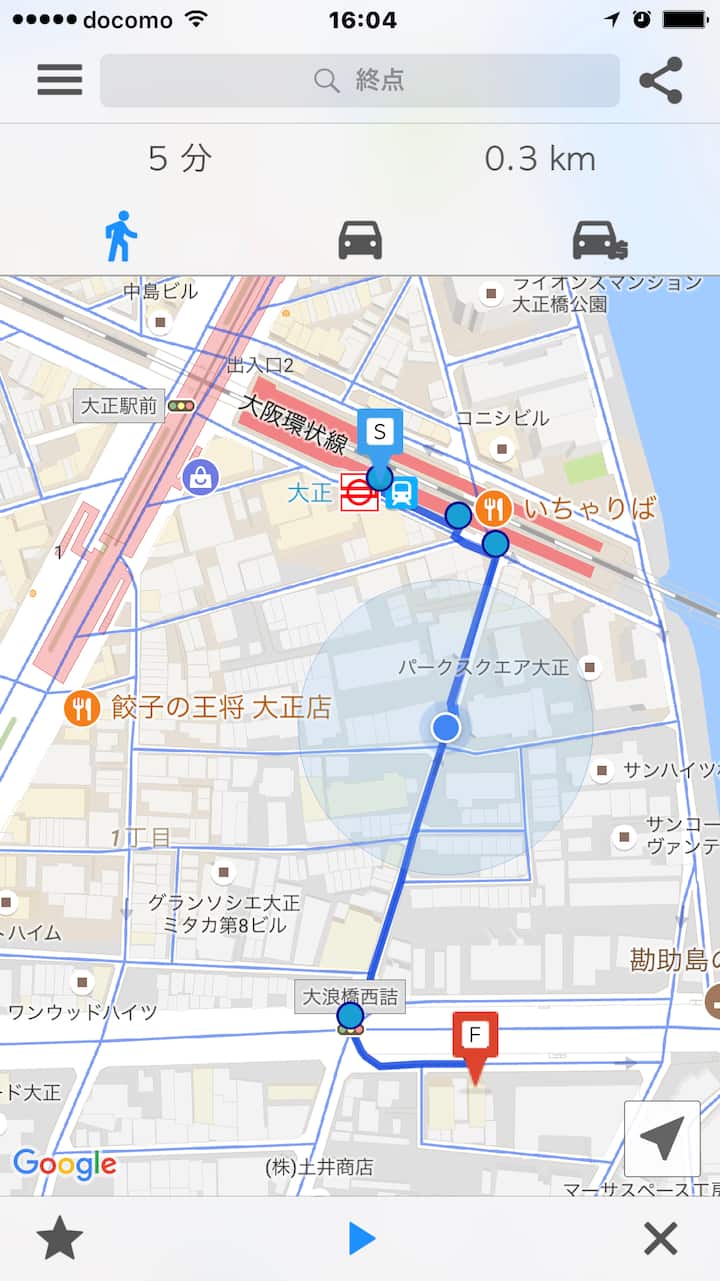Share this route
This screenshot has height=1281, width=720.
[x=660, y=80]
